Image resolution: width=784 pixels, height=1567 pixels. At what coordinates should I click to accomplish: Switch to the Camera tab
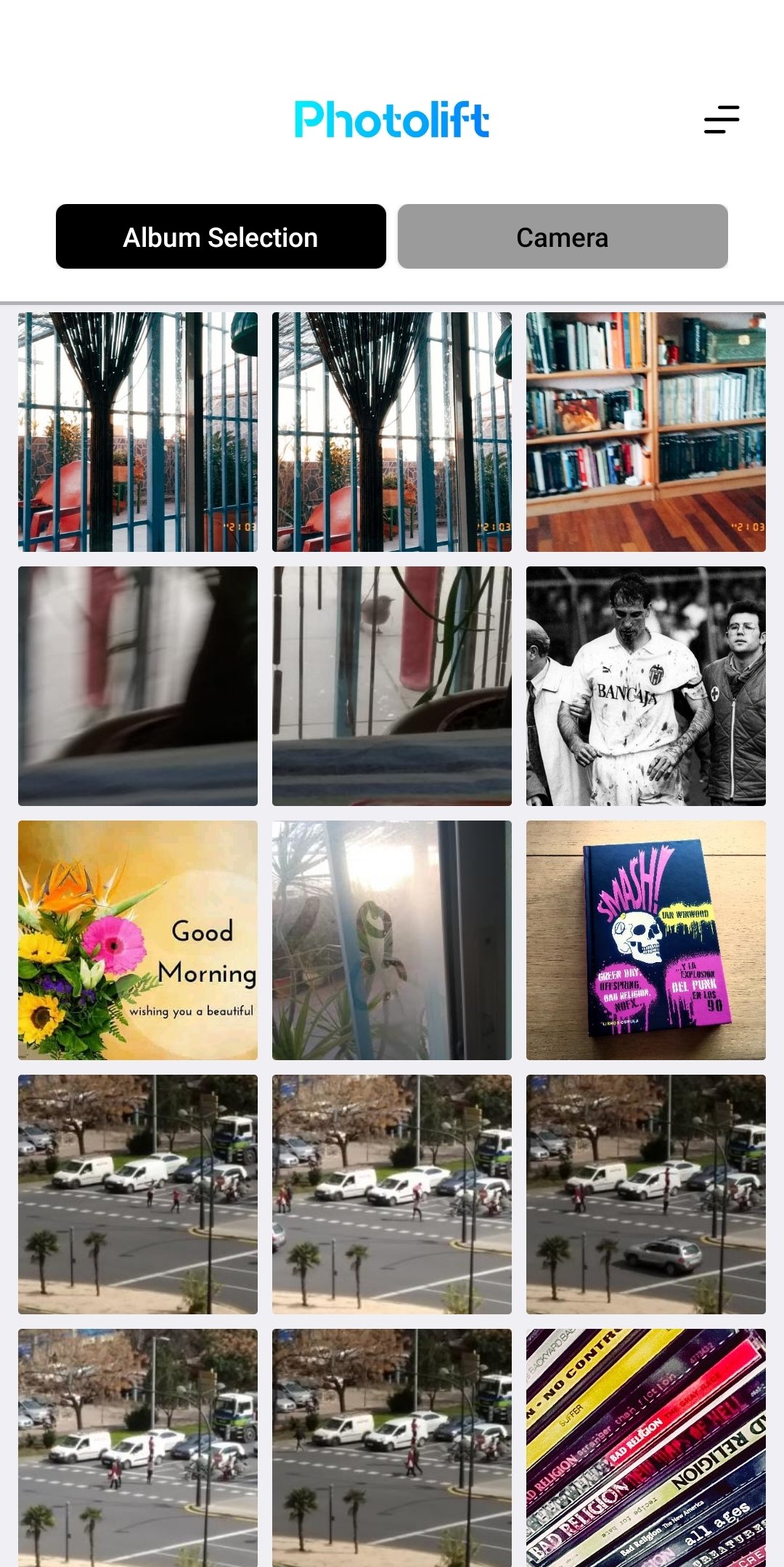click(563, 237)
